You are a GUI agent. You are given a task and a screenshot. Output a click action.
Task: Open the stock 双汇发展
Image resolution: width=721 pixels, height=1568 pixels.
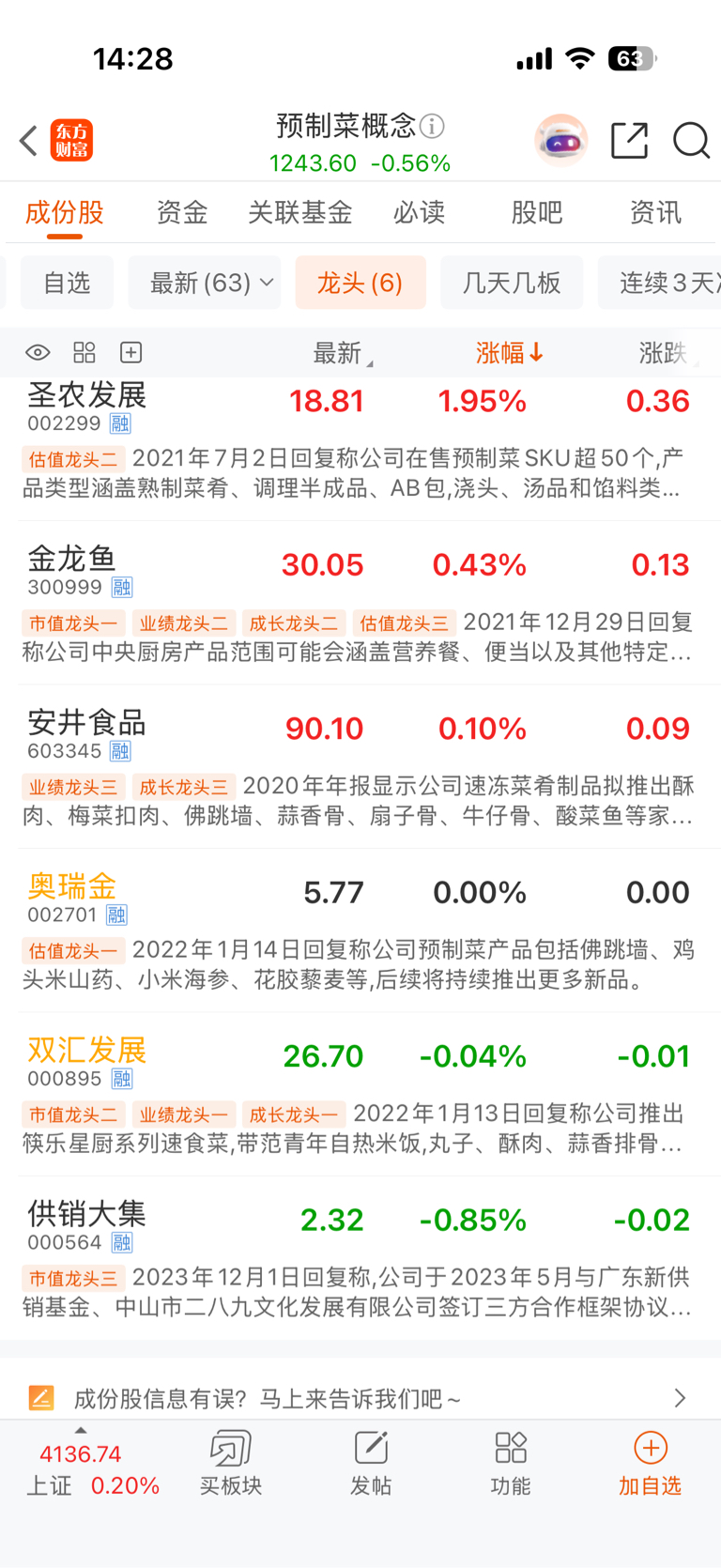86,1051
